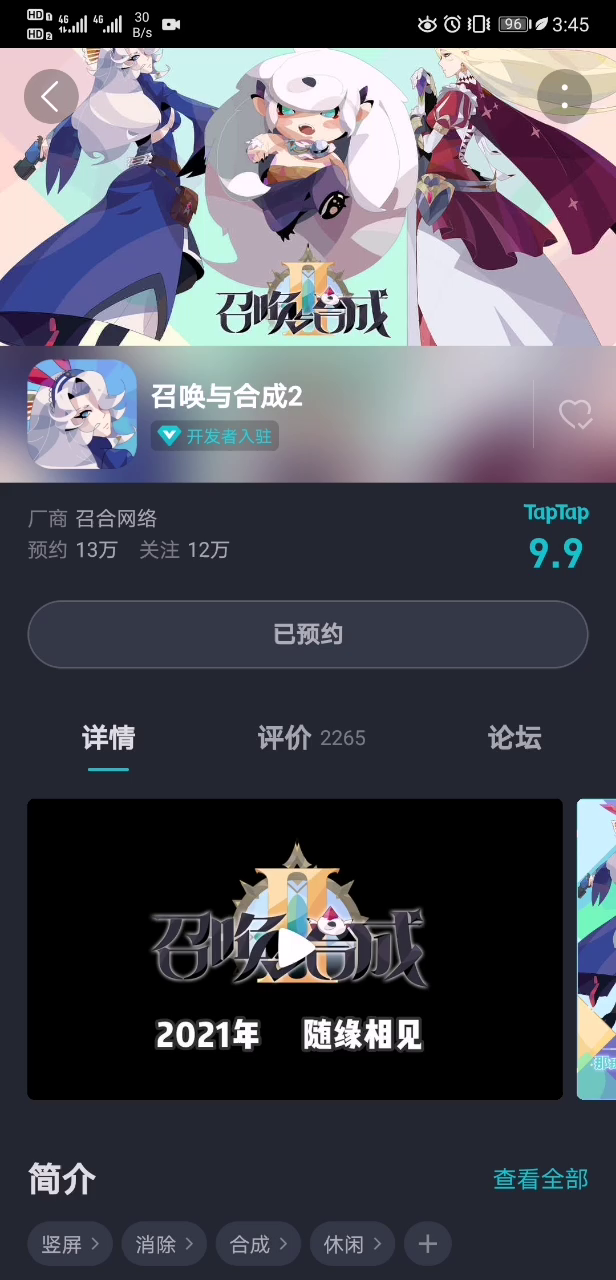Viewport: 616px width, 1280px height.
Task: Add a new tag with plus chip
Action: 427,1244
